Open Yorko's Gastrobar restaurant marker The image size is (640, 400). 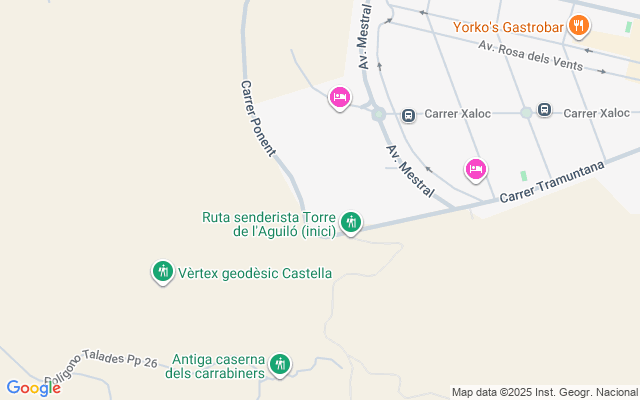(x=577, y=26)
